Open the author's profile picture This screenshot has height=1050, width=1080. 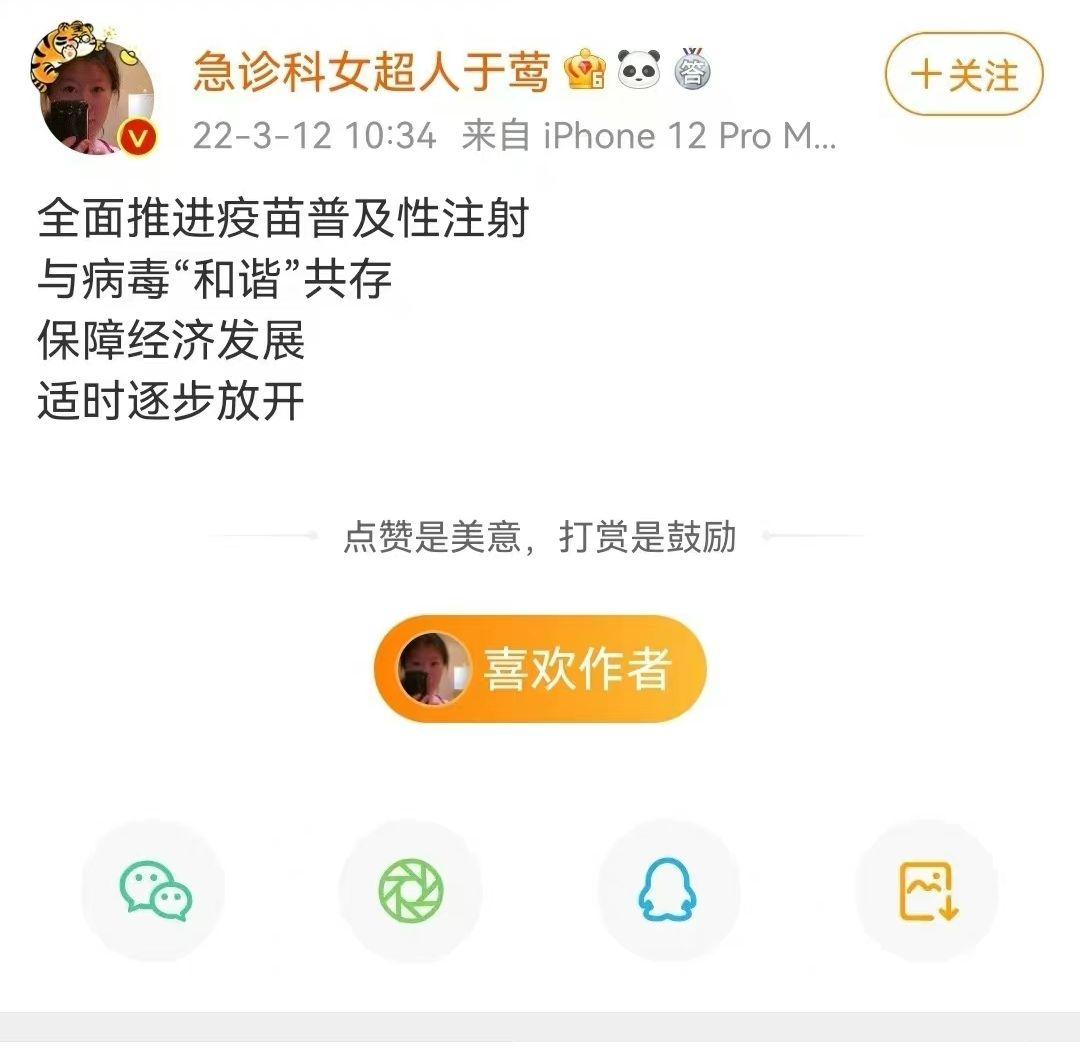click(x=96, y=96)
